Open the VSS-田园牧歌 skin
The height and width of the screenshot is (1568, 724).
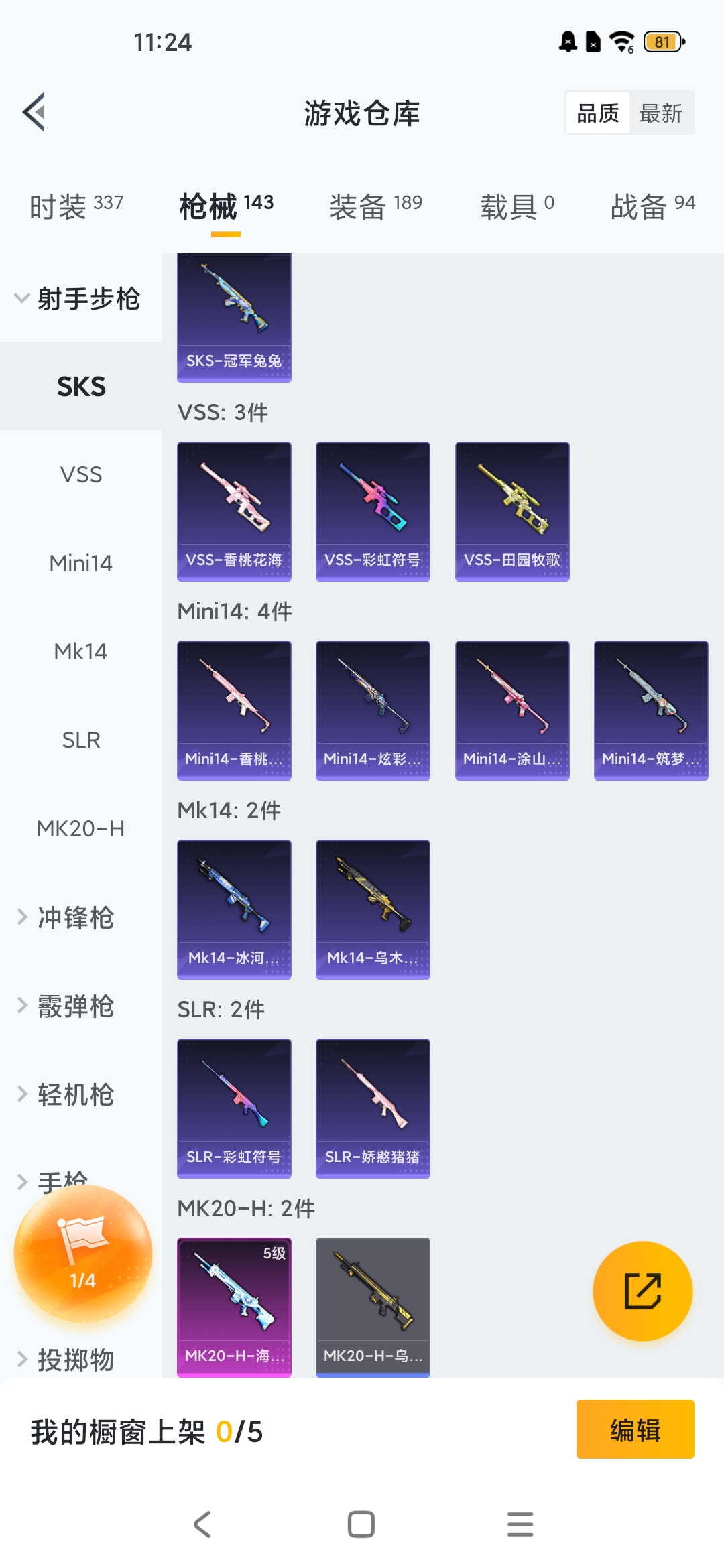[512, 511]
